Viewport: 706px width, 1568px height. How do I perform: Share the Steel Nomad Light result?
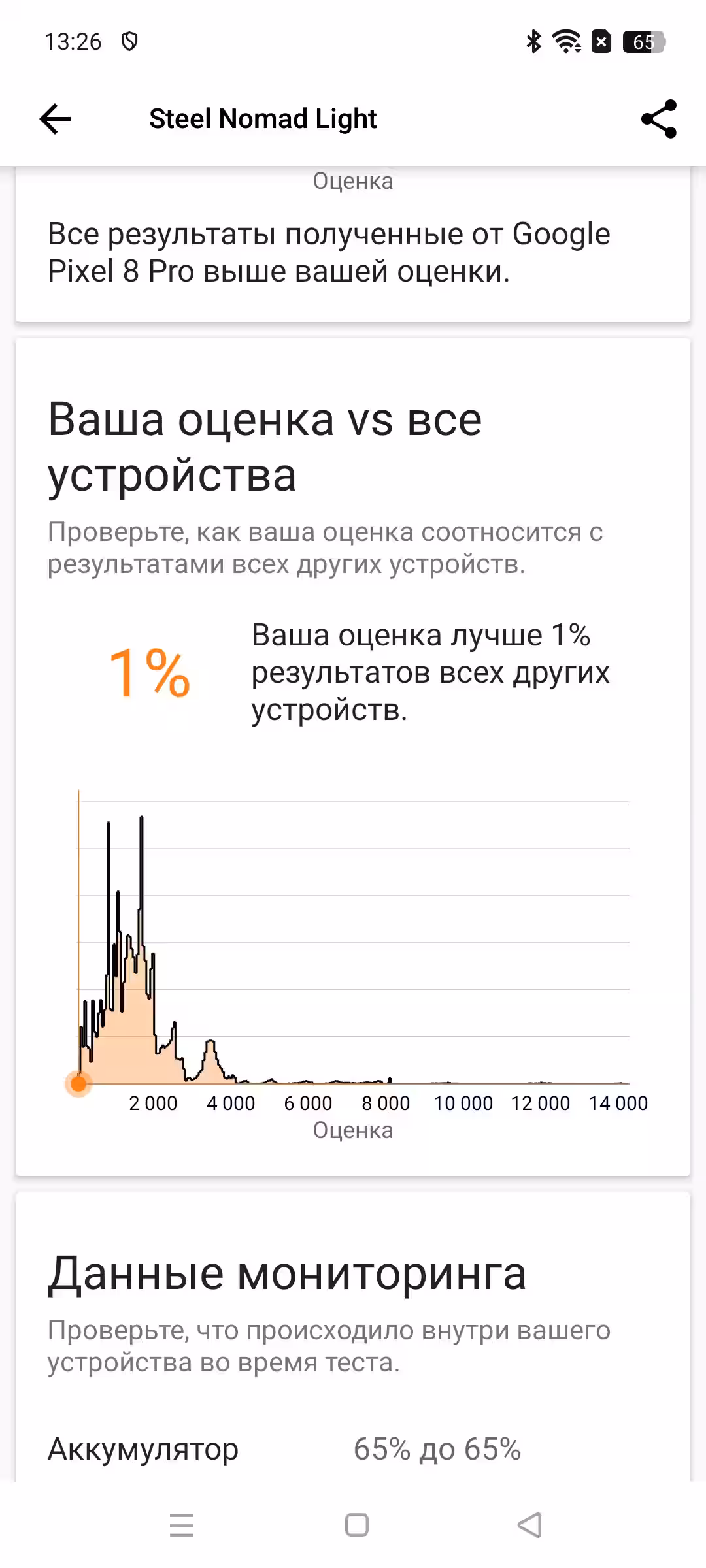point(658,119)
